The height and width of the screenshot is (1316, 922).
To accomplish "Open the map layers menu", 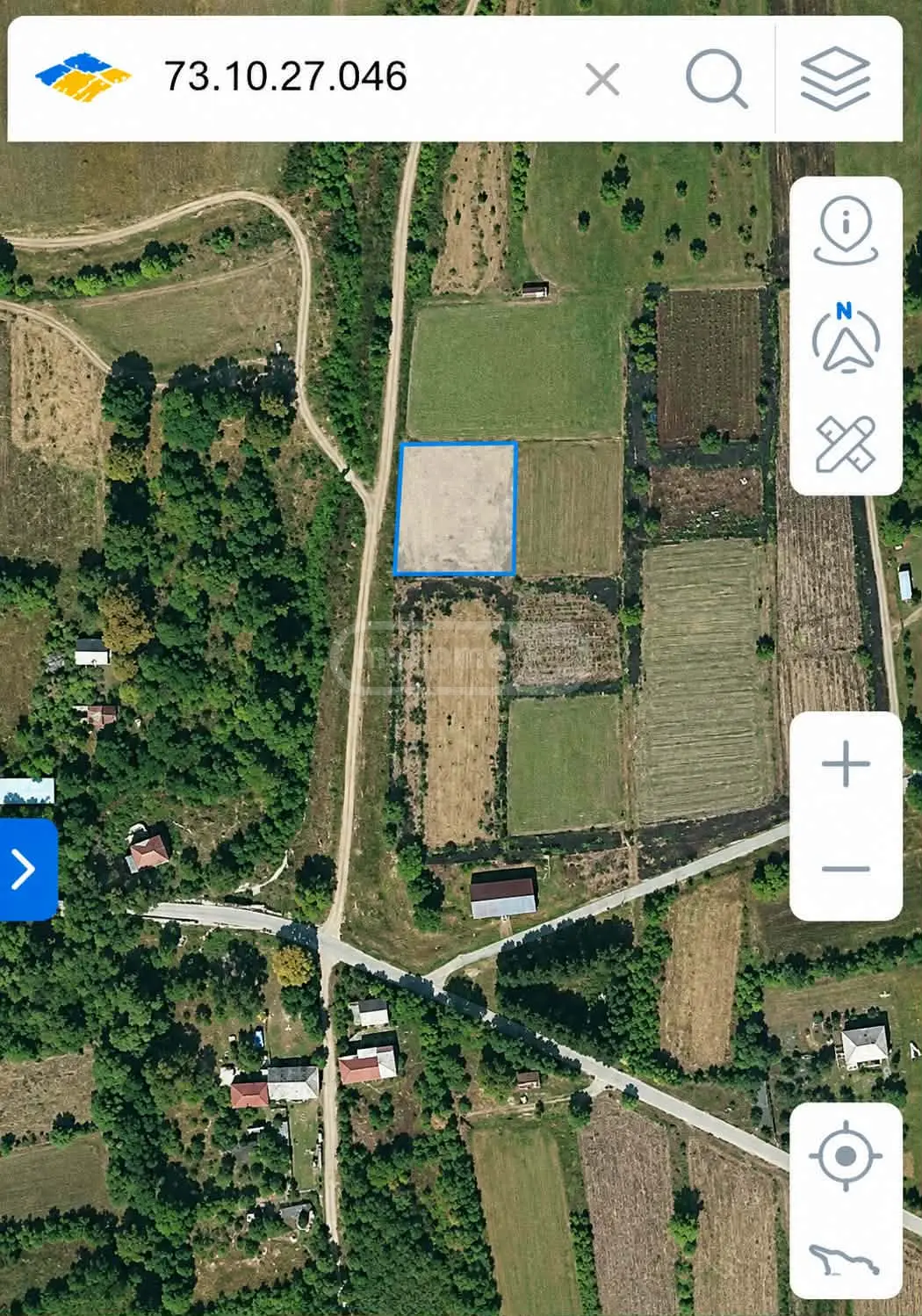I will pos(835,79).
